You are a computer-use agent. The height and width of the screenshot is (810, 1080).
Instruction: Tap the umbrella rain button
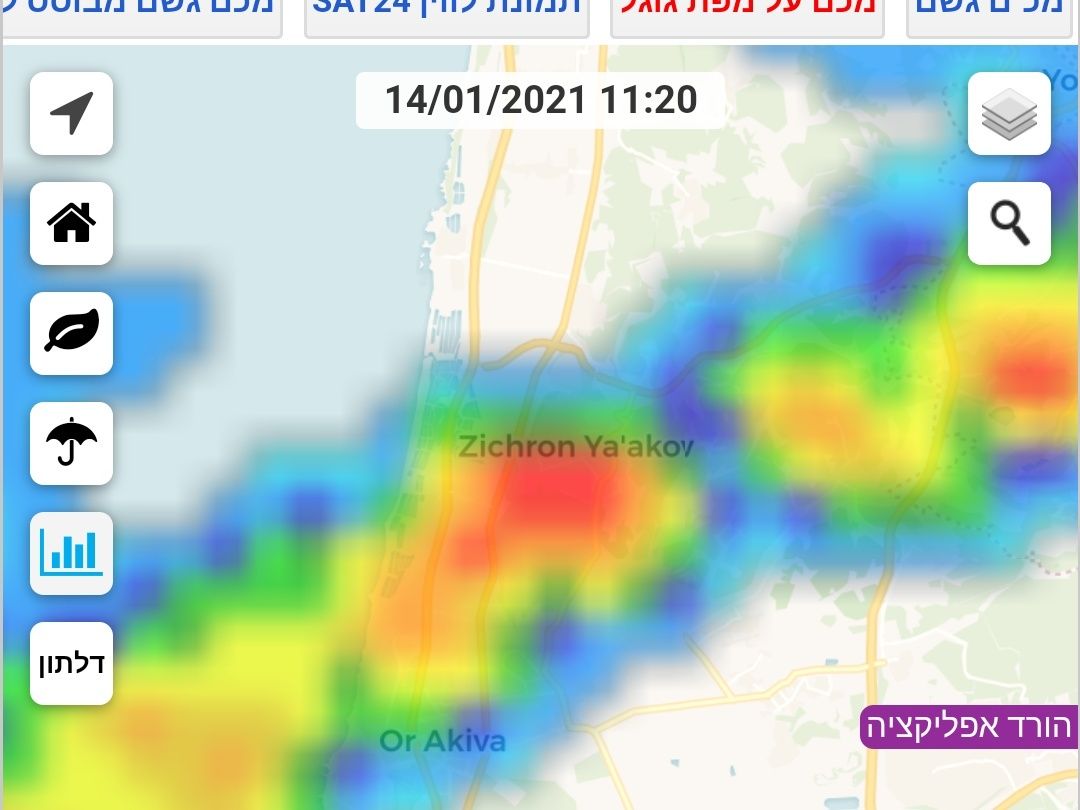point(71,443)
